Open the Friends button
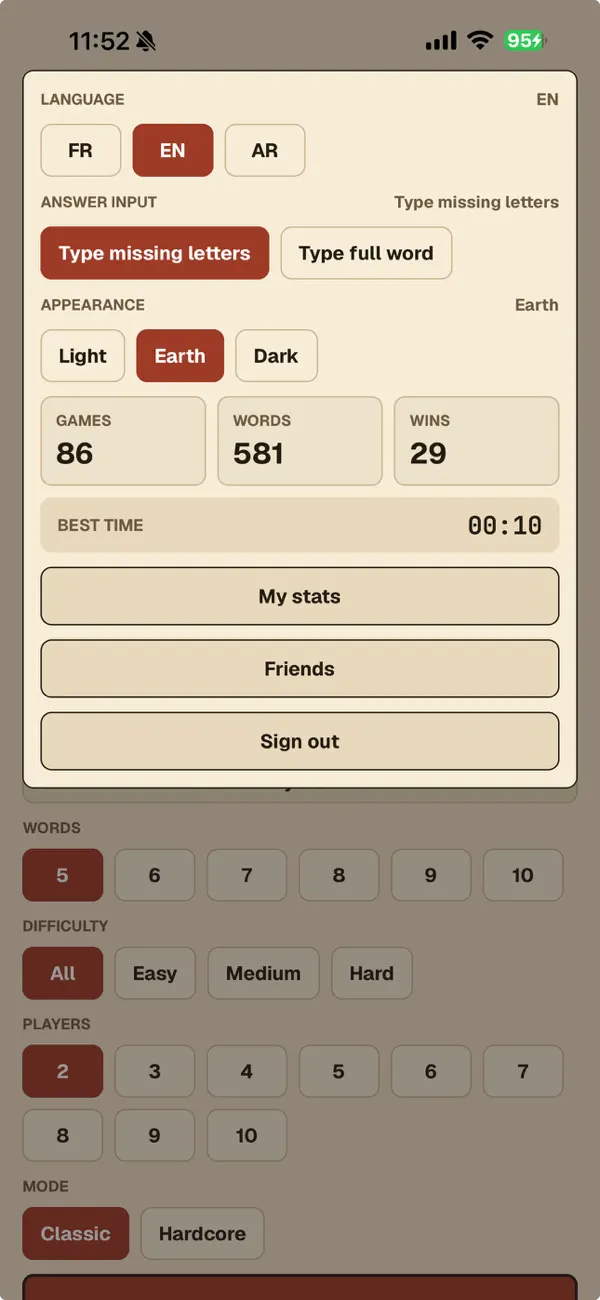600x1300 pixels. (300, 669)
